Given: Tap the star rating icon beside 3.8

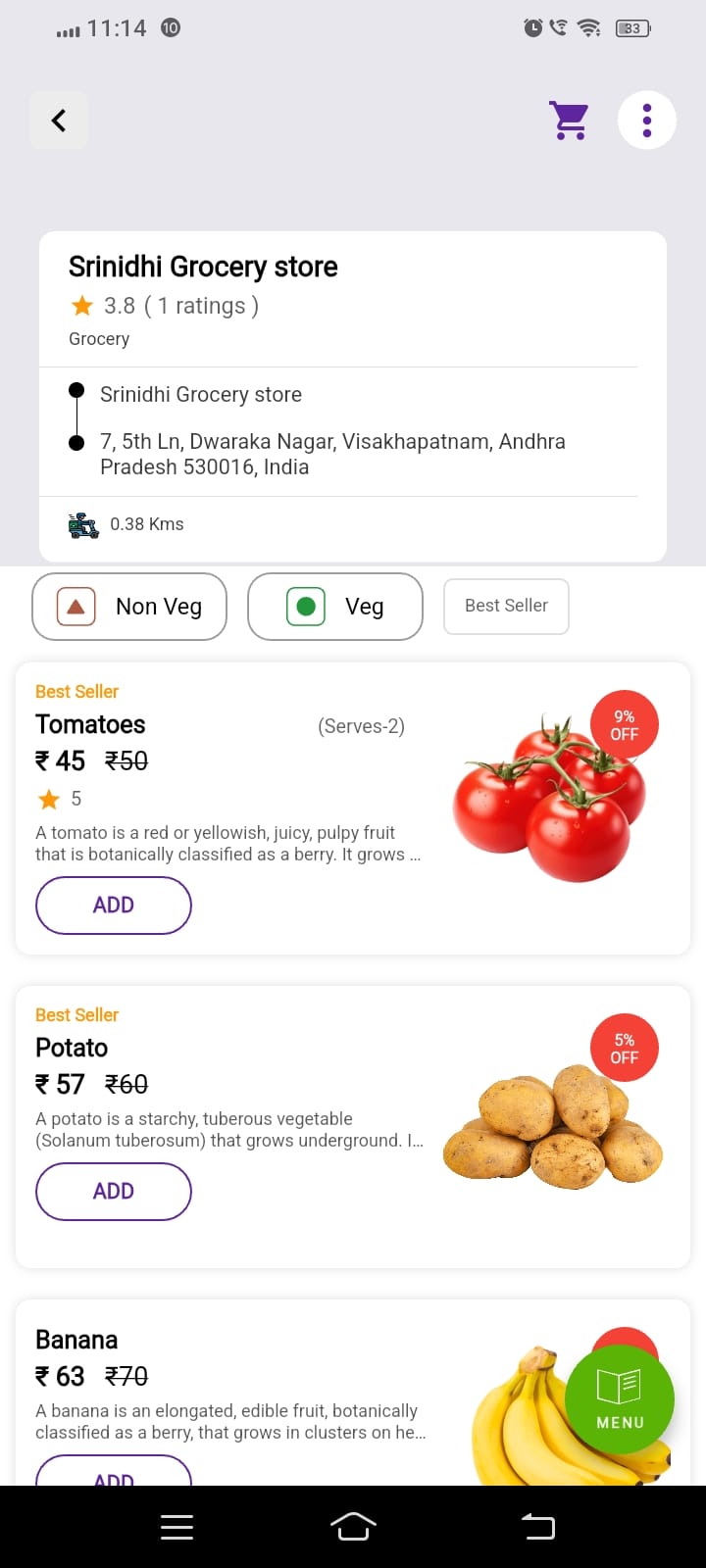Looking at the screenshot, I should pyautogui.click(x=82, y=305).
